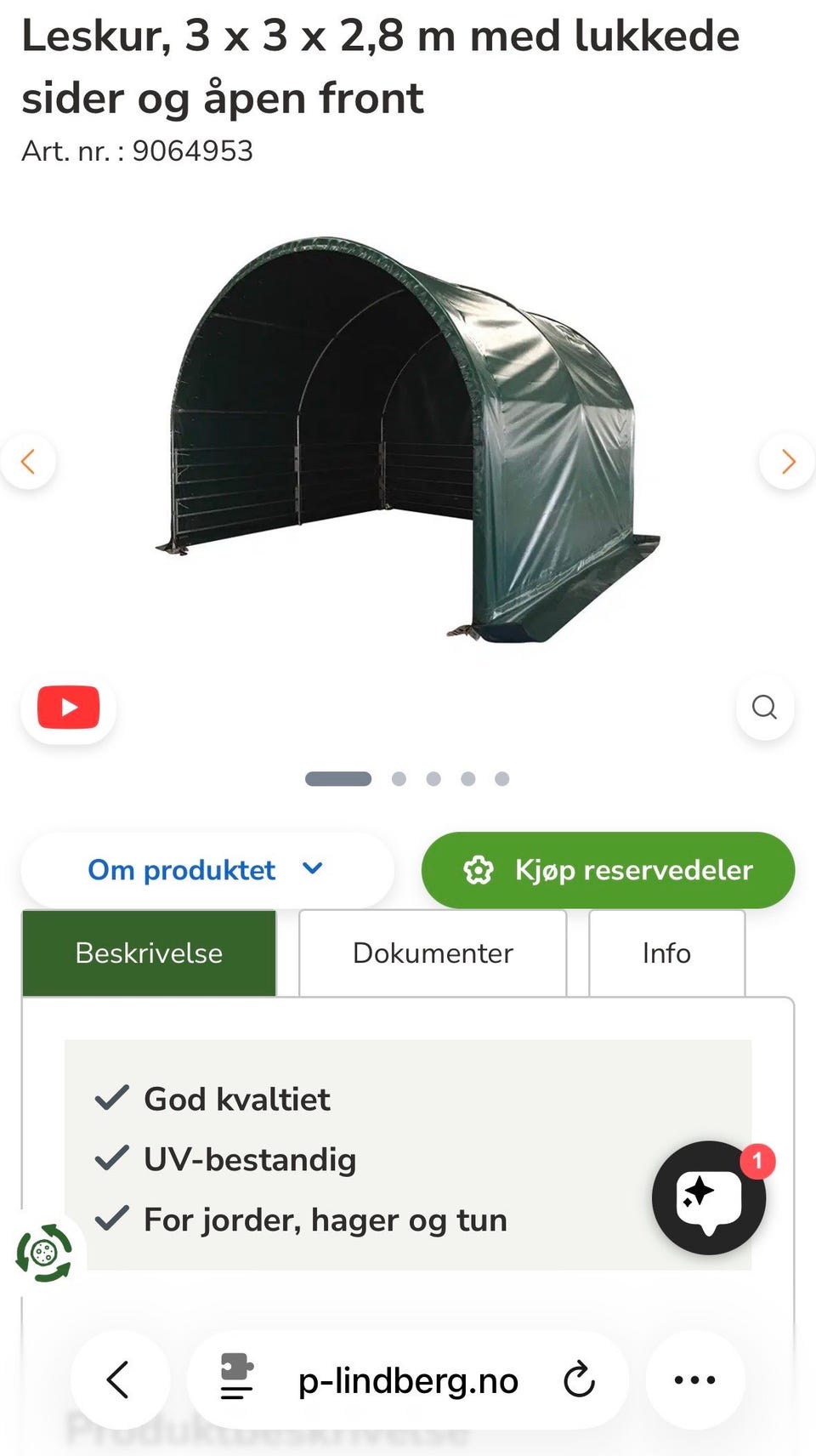
Task: Select the second carousel dot indicator
Action: [400, 778]
